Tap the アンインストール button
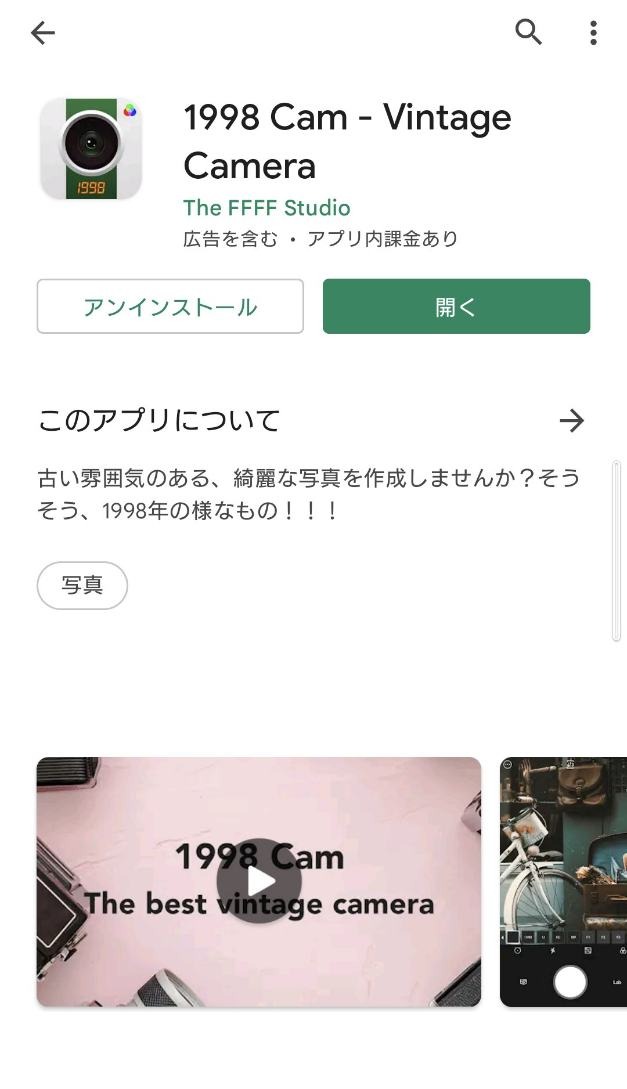The height and width of the screenshot is (1089, 627). (170, 306)
